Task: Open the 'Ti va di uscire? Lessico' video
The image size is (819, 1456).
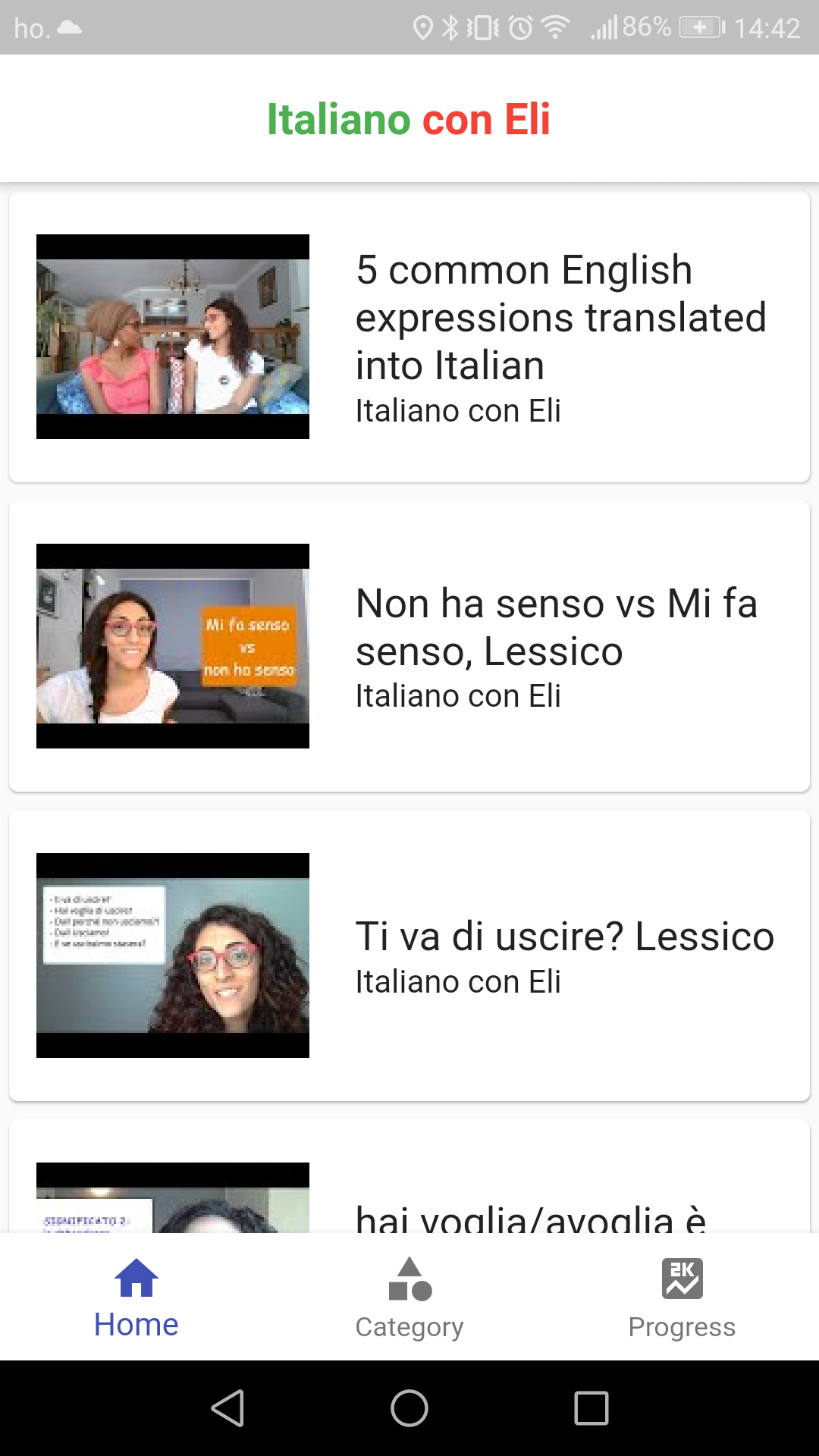Action: point(409,955)
